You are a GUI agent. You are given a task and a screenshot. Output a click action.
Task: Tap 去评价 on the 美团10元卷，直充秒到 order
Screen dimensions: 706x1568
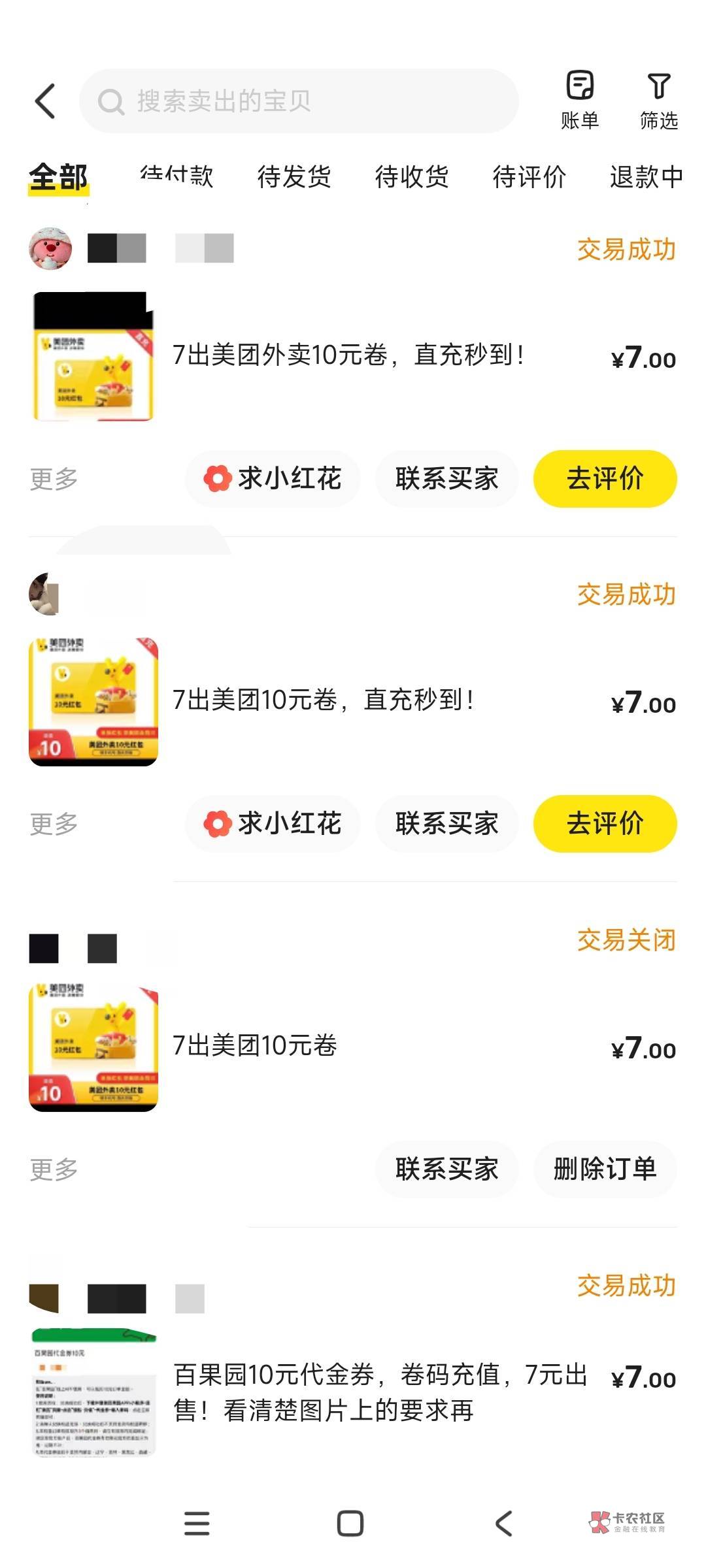[x=605, y=824]
